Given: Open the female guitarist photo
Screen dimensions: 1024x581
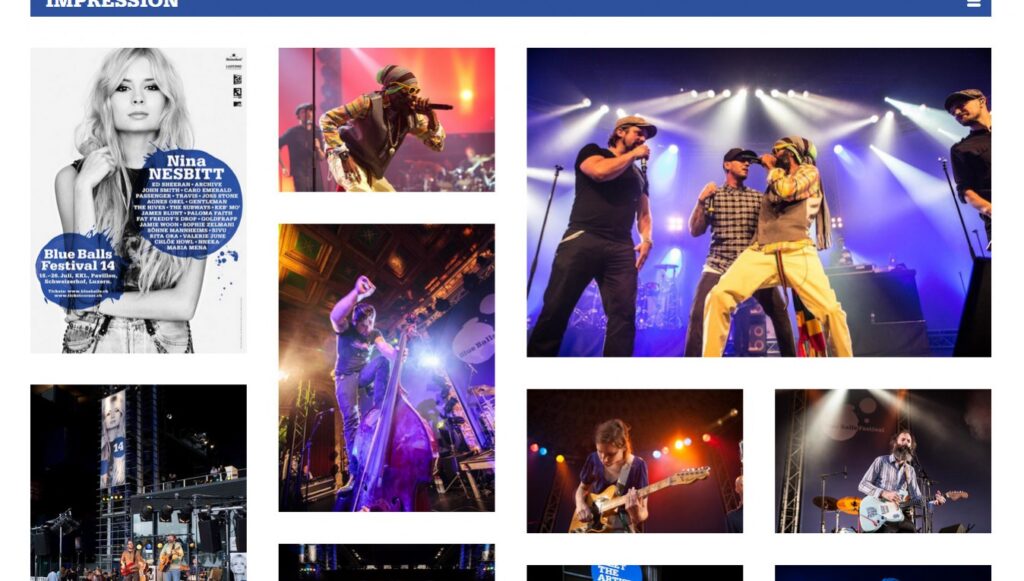Looking at the screenshot, I should (x=634, y=460).
